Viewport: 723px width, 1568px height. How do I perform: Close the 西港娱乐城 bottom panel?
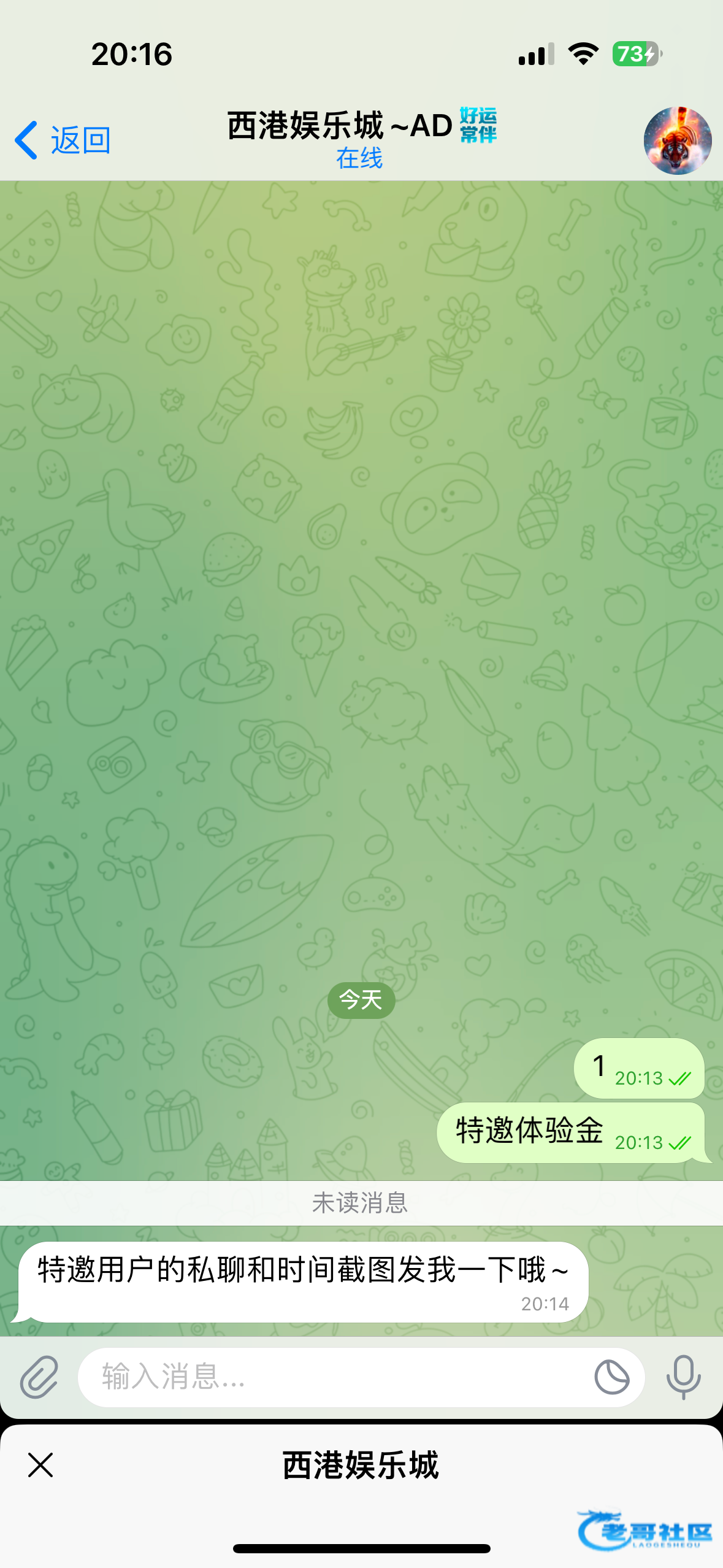40,1465
